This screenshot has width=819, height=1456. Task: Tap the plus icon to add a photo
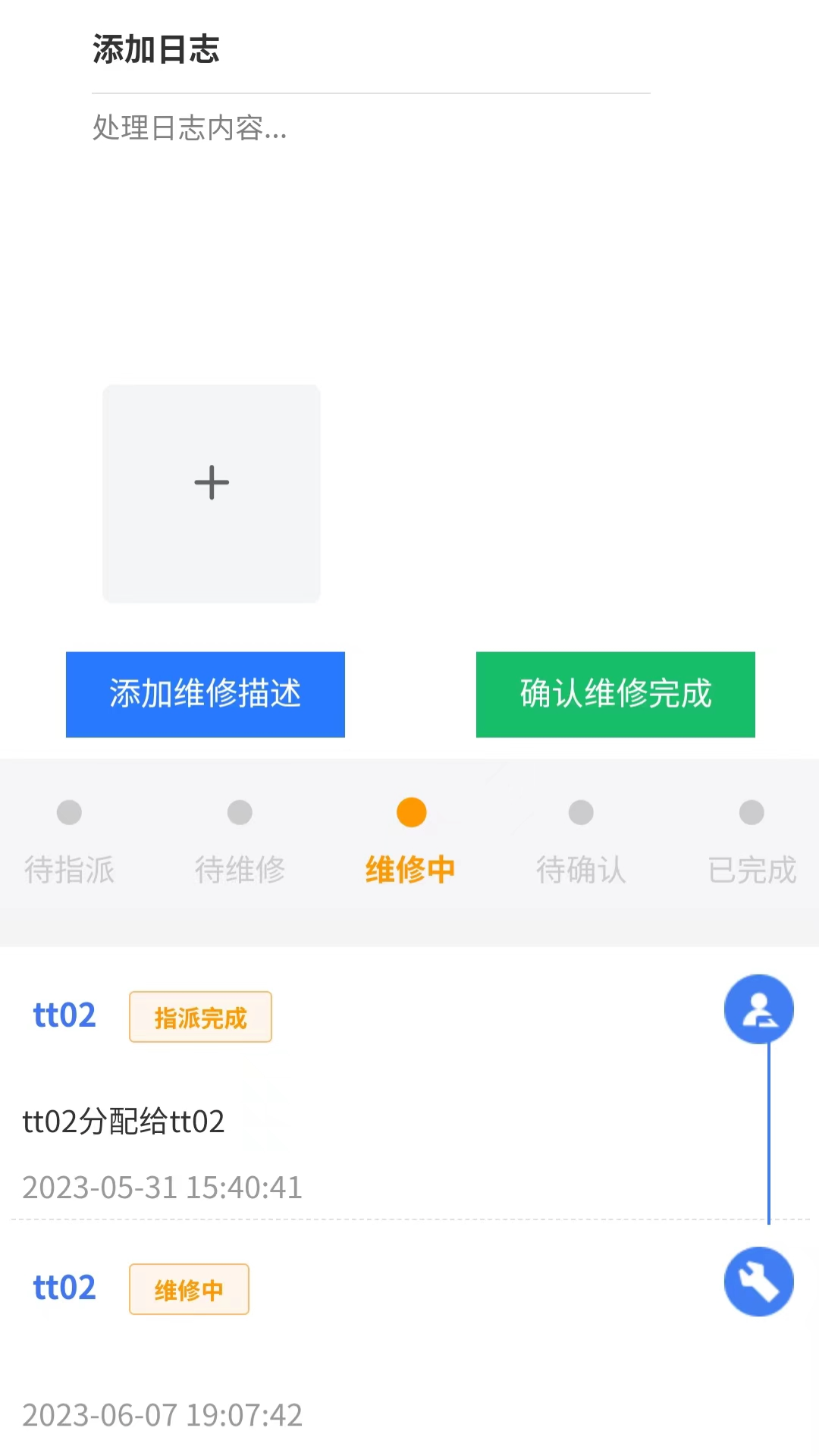(x=212, y=483)
